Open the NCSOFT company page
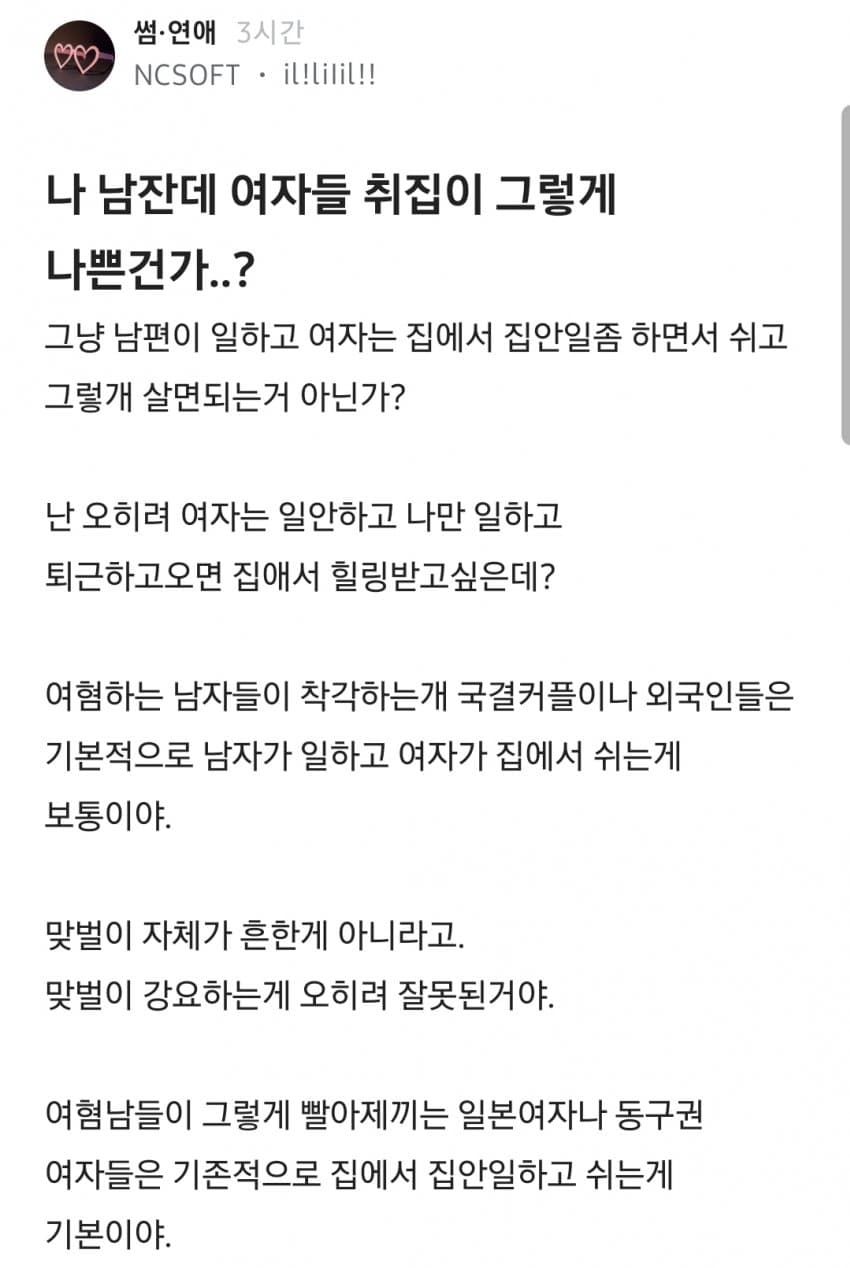Viewport: 850px width, 1268px height. click(186, 75)
